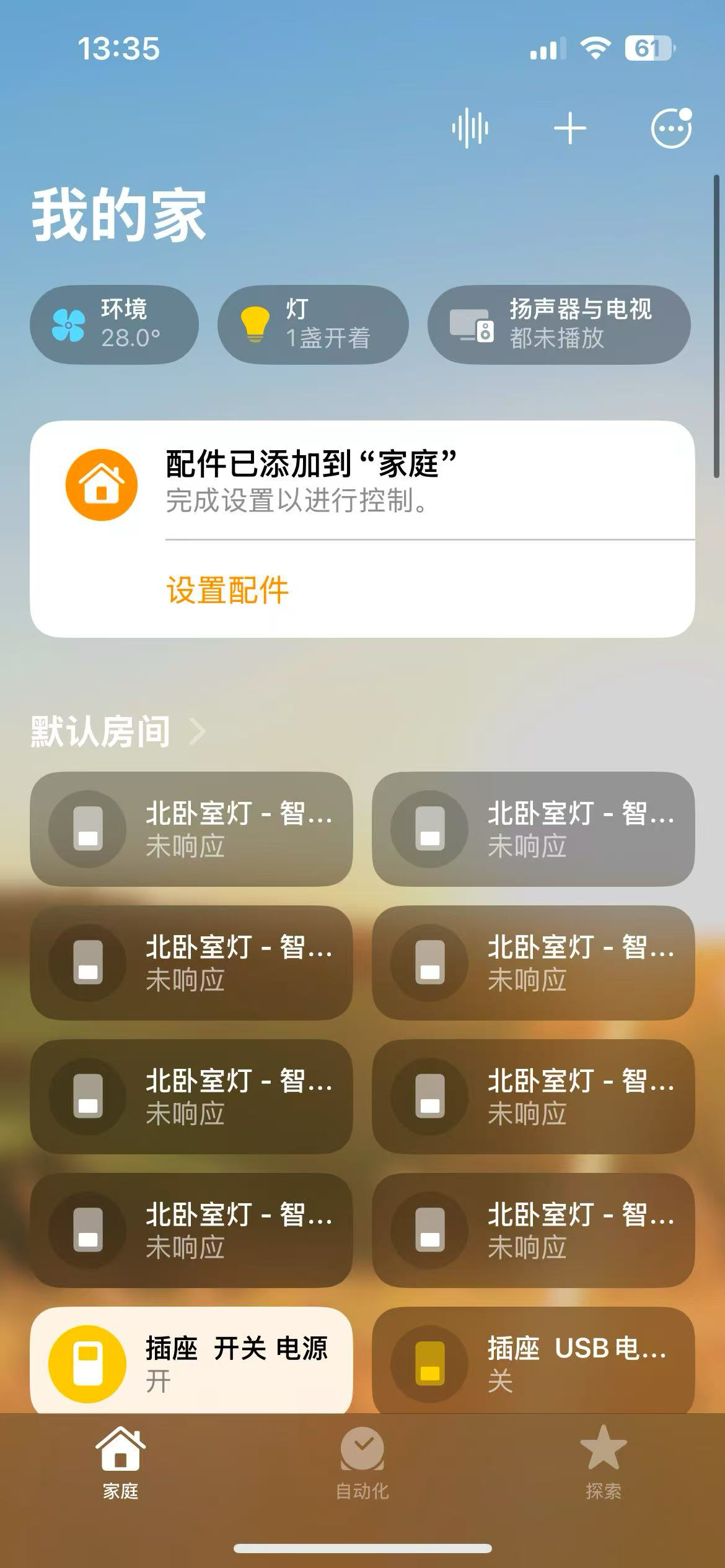
Task: Tap the plus icon to add an accessory
Action: [x=569, y=128]
